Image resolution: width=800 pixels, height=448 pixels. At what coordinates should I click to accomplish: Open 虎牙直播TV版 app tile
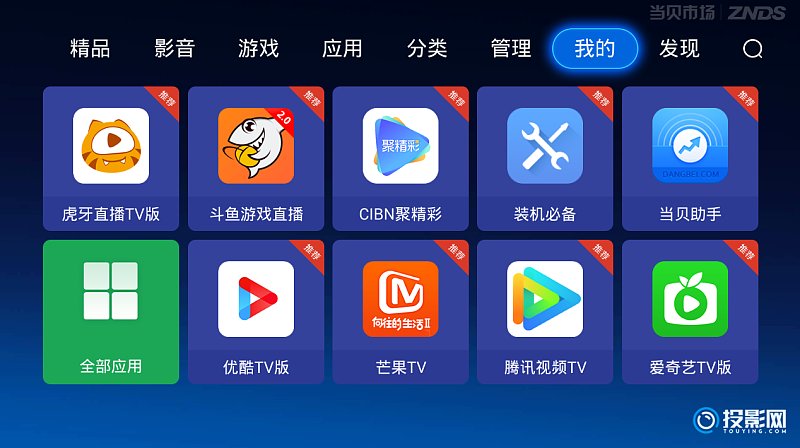coord(111,158)
